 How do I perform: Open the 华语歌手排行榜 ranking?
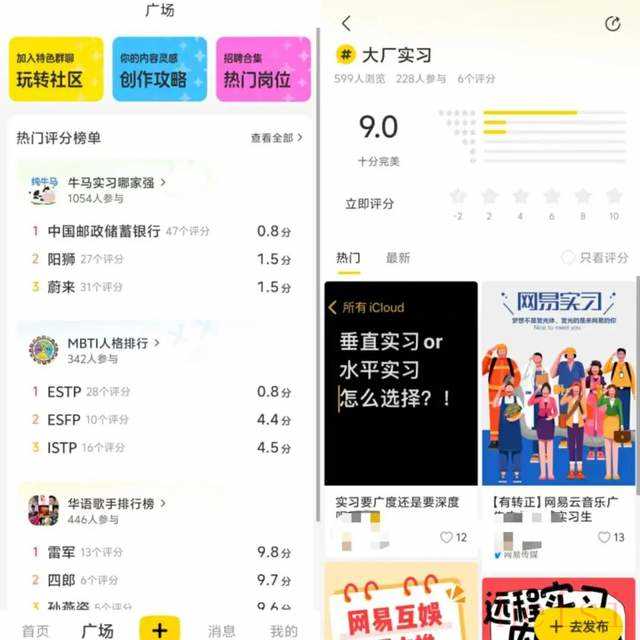116,503
